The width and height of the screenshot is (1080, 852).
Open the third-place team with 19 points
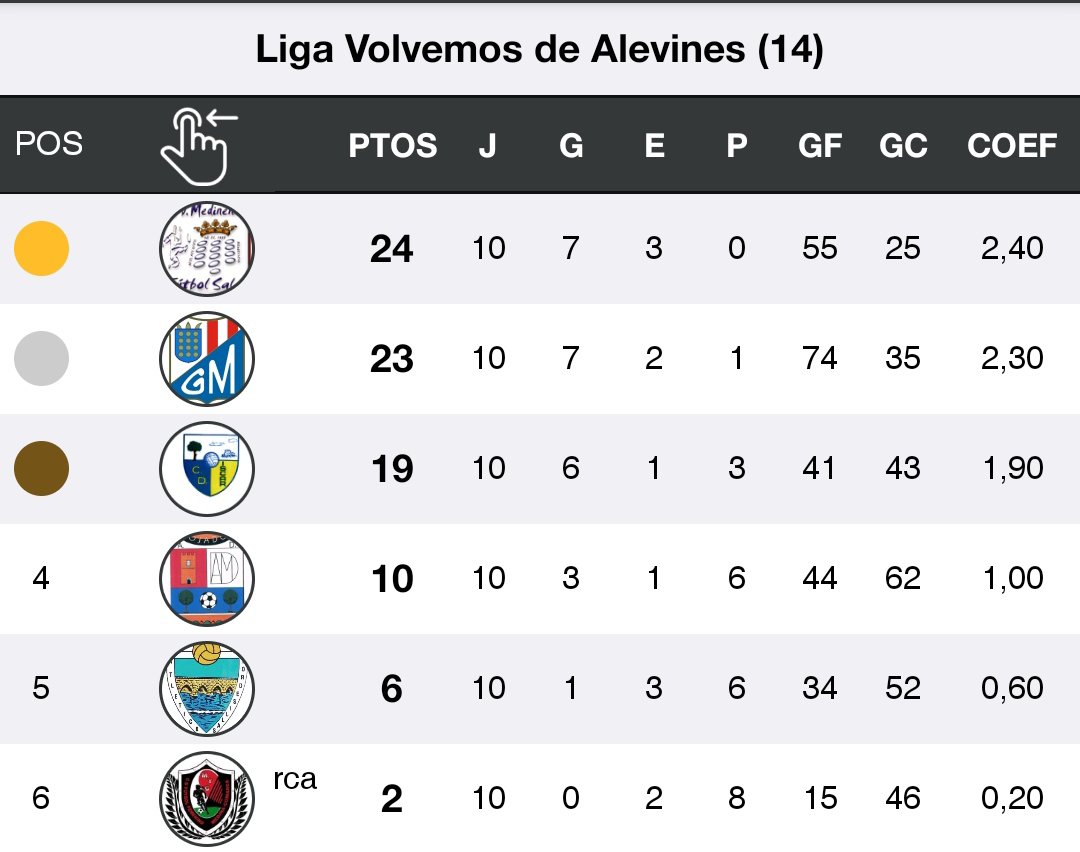(207, 469)
